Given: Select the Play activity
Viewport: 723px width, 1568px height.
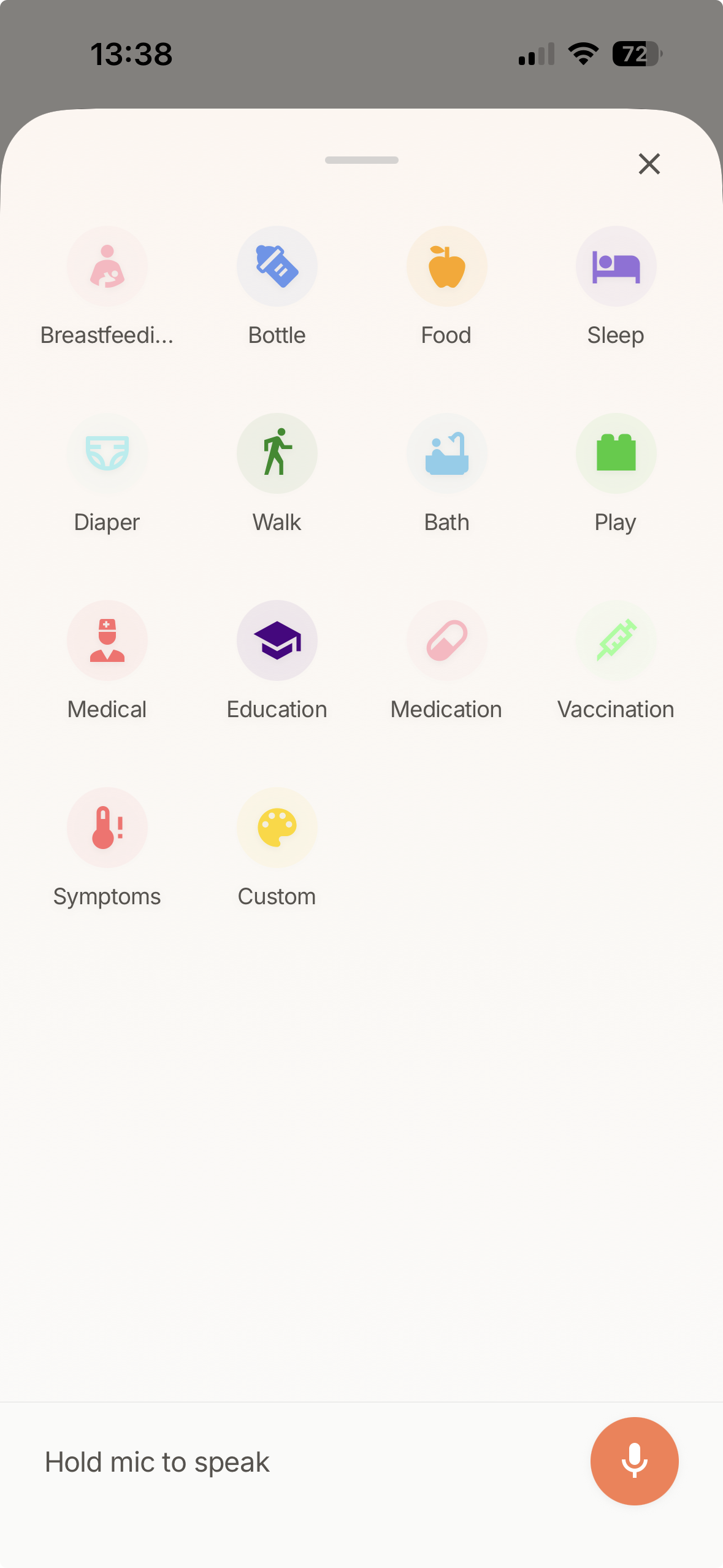Looking at the screenshot, I should (616, 454).
